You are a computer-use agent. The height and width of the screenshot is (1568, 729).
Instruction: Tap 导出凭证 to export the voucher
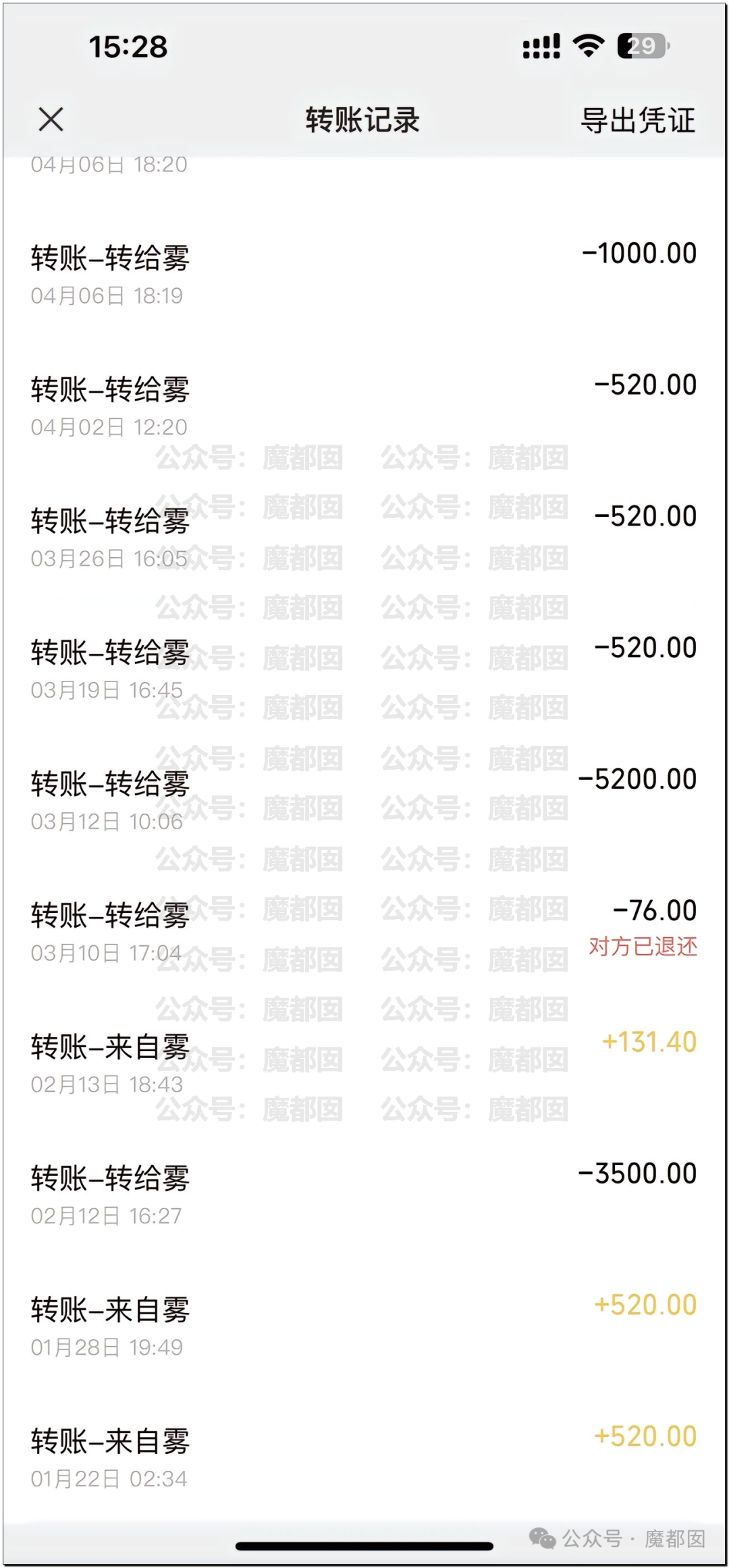[637, 121]
